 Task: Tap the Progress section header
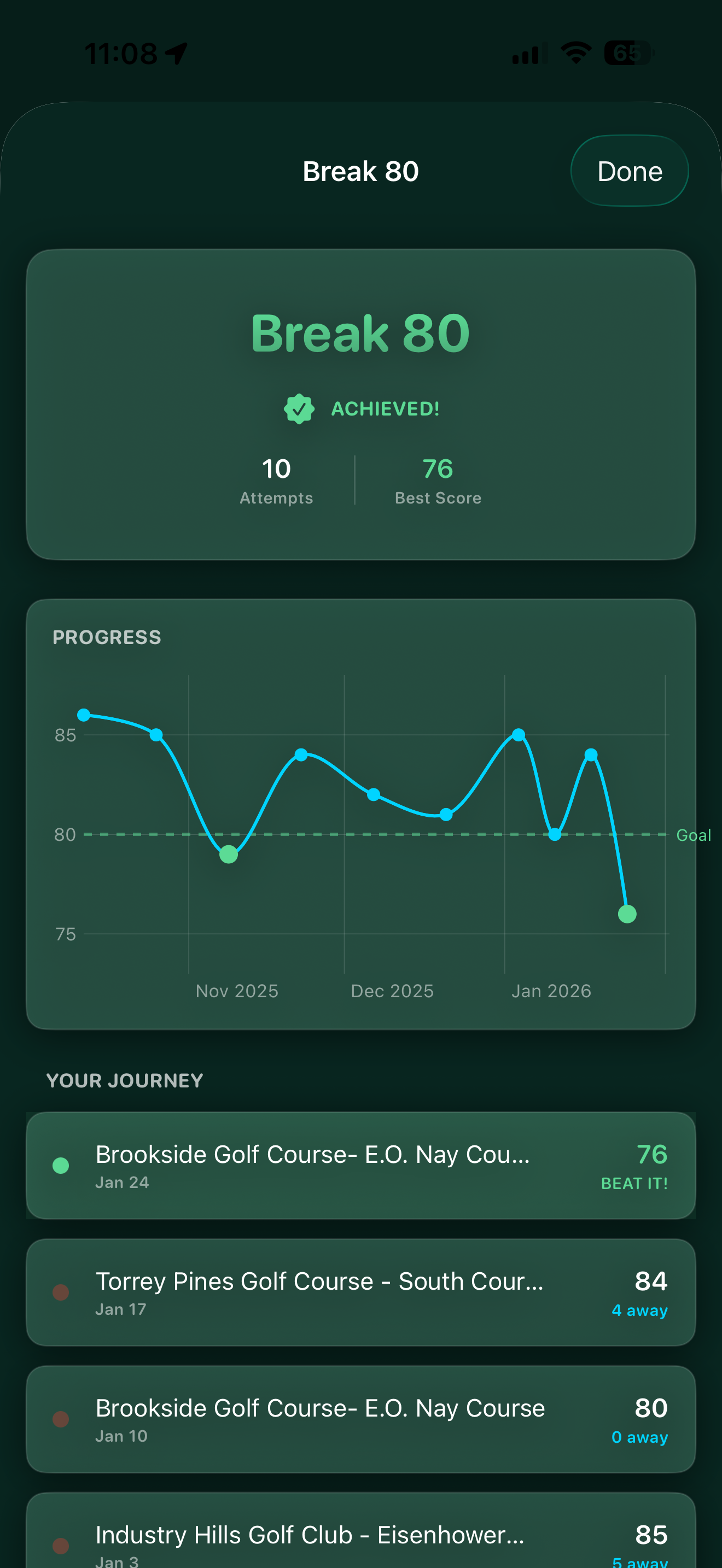tap(107, 637)
